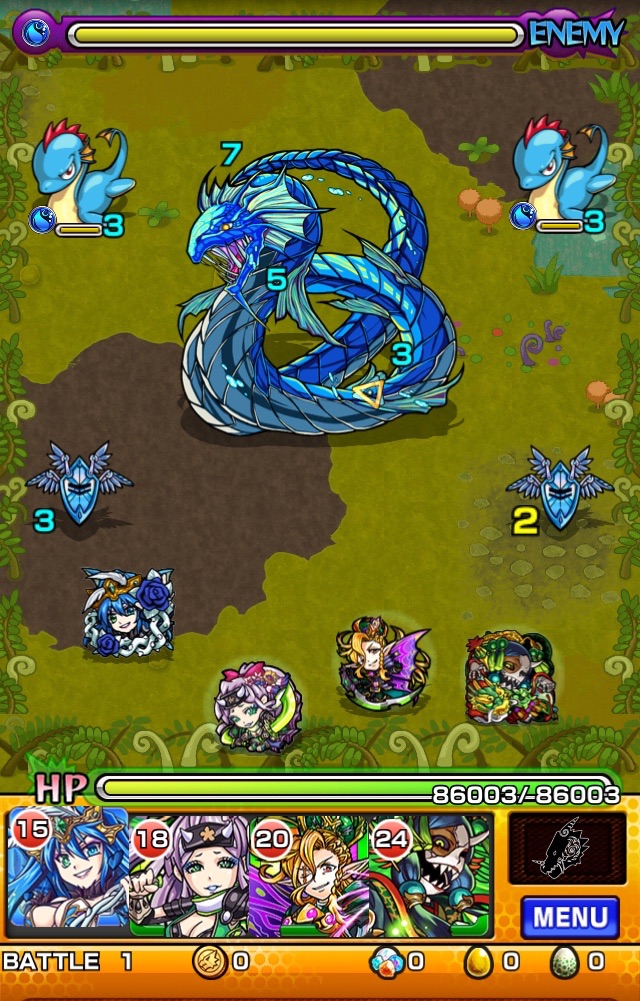The height and width of the screenshot is (1001, 640).
Task: Open the MENU button
Action: (570, 916)
